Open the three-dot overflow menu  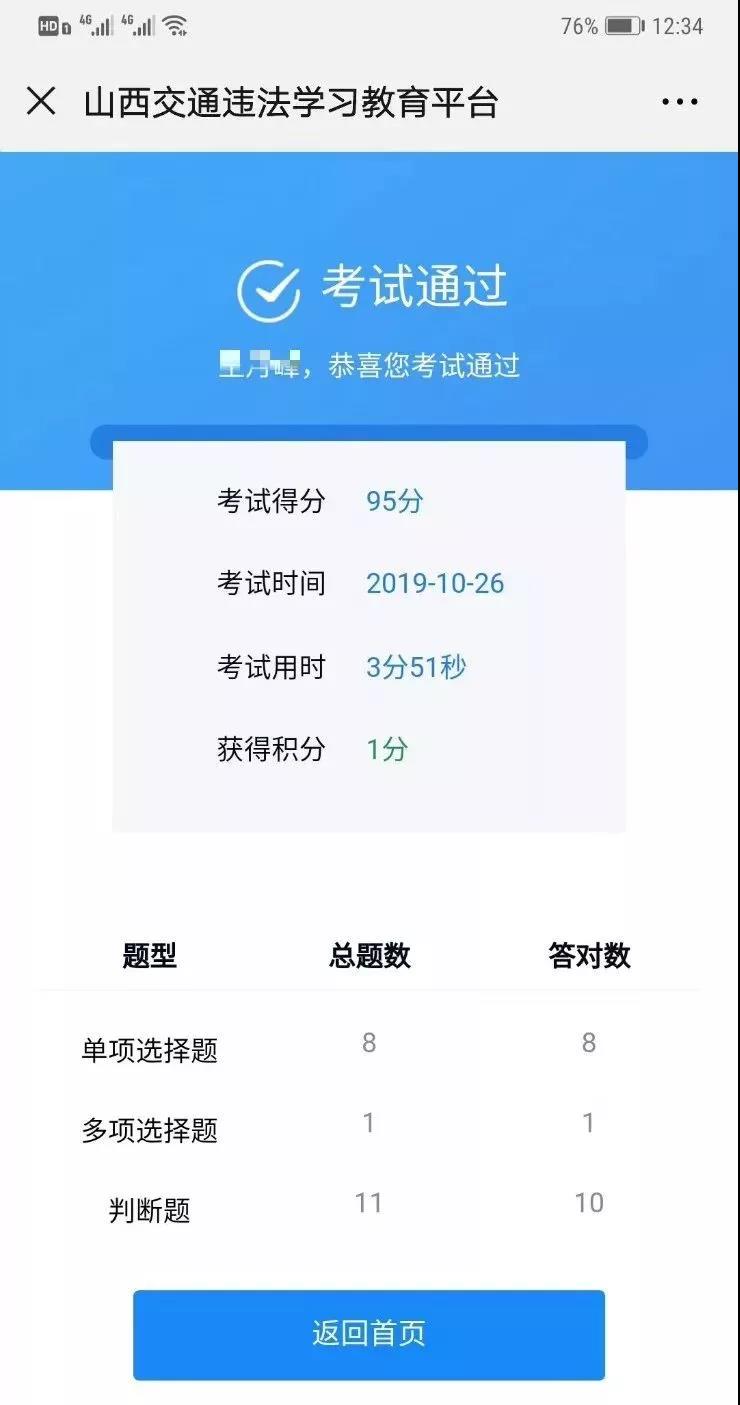[x=680, y=102]
